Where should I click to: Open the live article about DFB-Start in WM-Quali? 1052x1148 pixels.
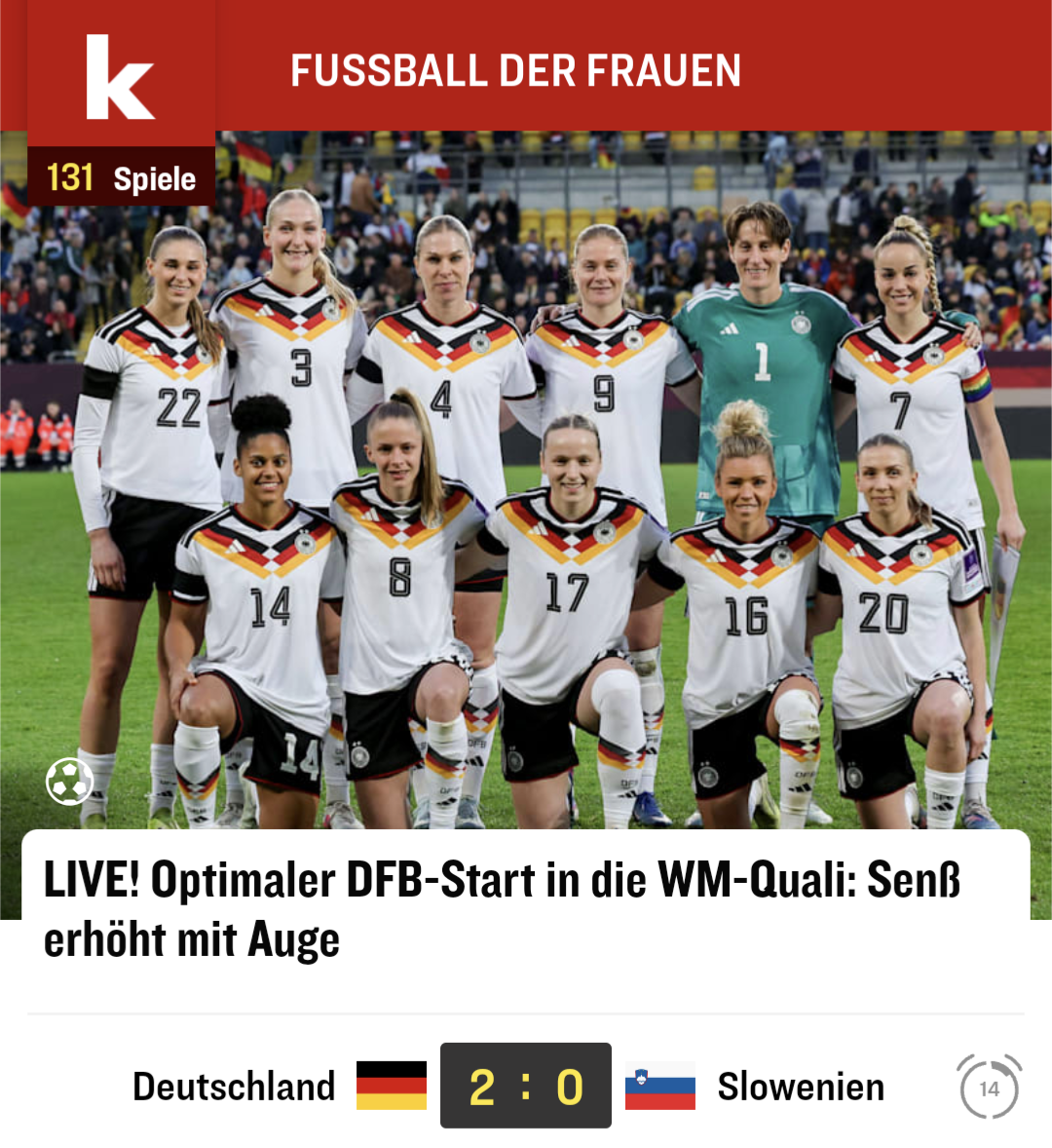click(x=503, y=909)
